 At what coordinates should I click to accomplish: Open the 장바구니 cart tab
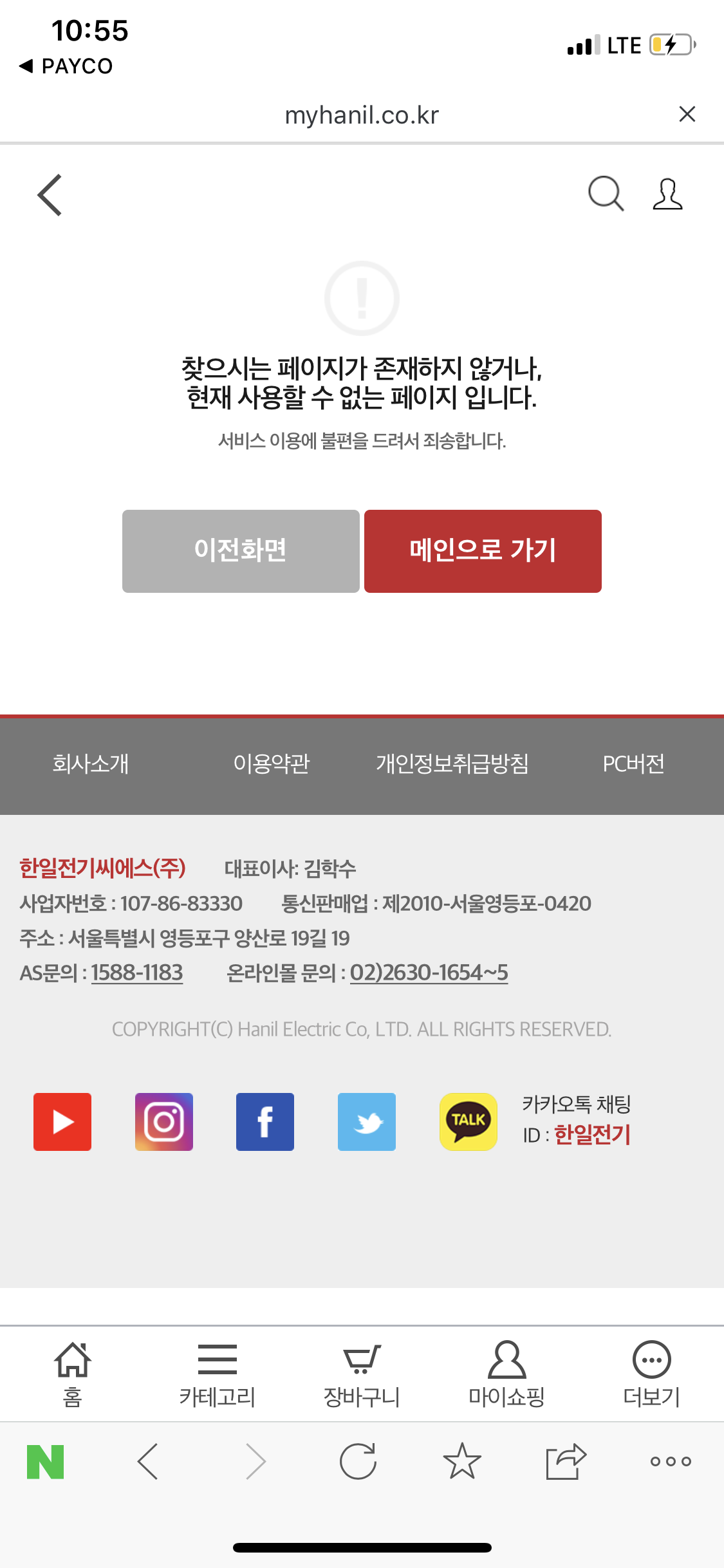point(362,1375)
